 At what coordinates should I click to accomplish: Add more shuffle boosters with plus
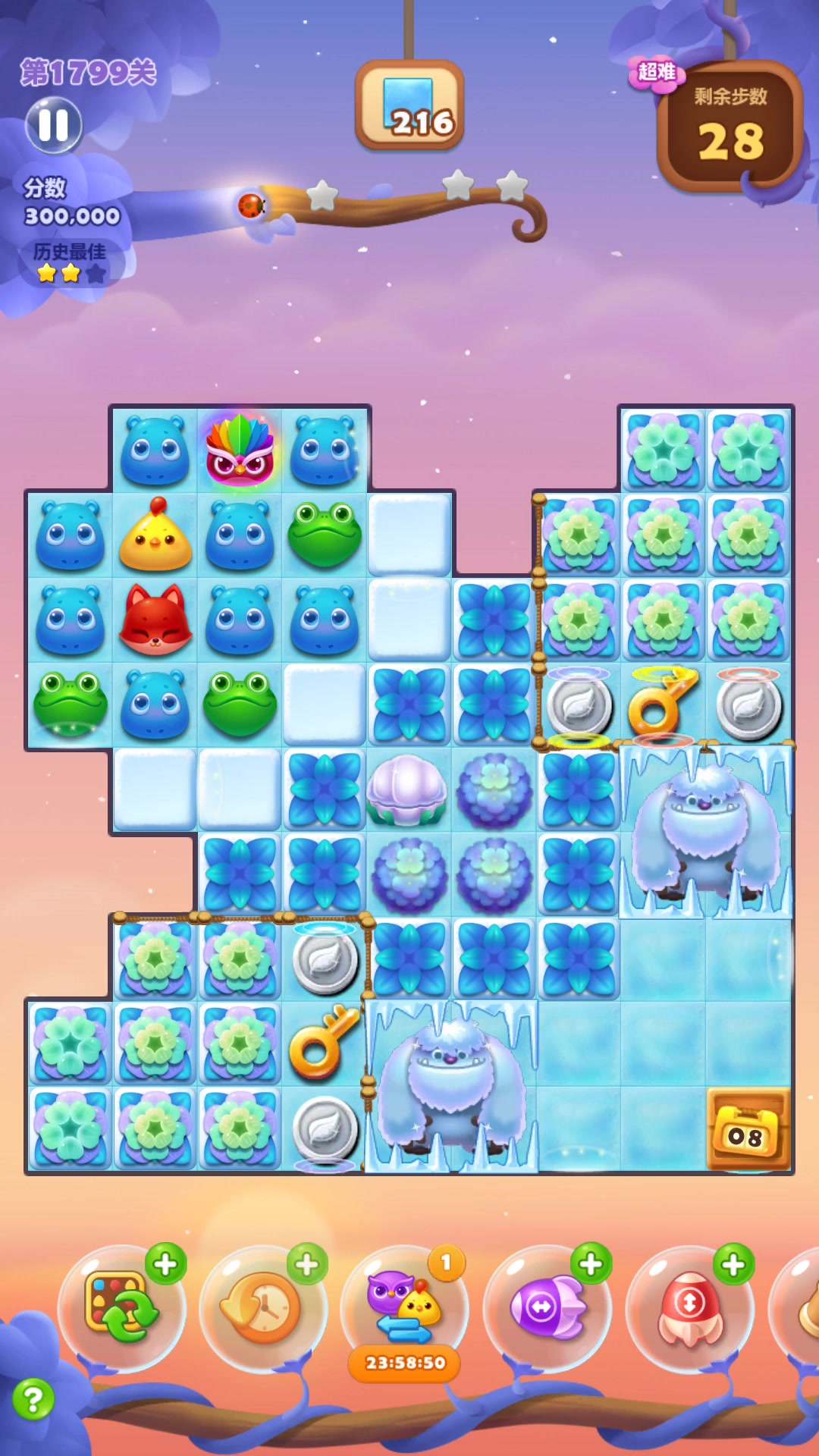[x=165, y=1264]
